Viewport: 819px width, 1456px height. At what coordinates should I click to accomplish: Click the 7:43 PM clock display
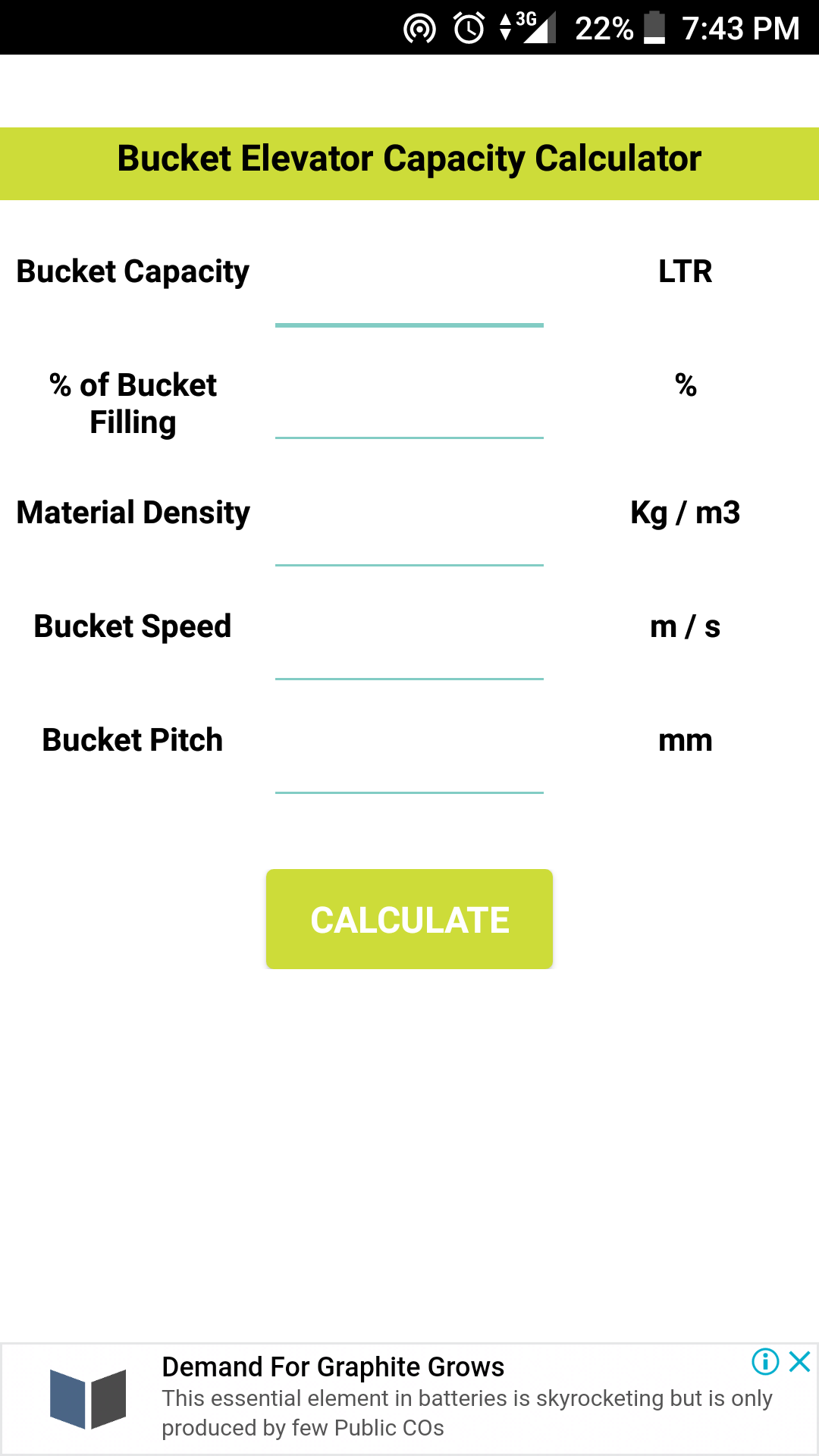tap(739, 28)
